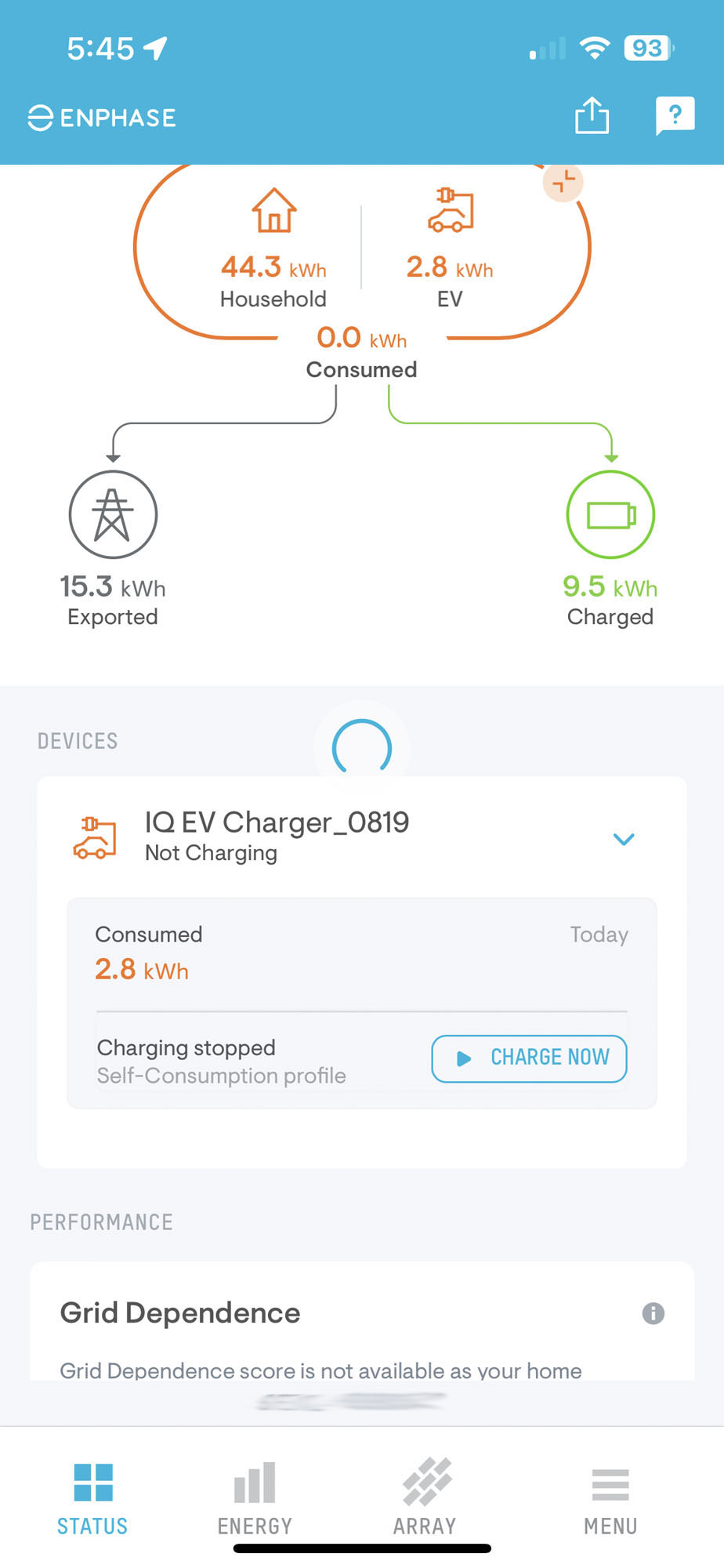Open the Menu tab
Image resolution: width=724 pixels, height=1568 pixels.
pos(610,1498)
